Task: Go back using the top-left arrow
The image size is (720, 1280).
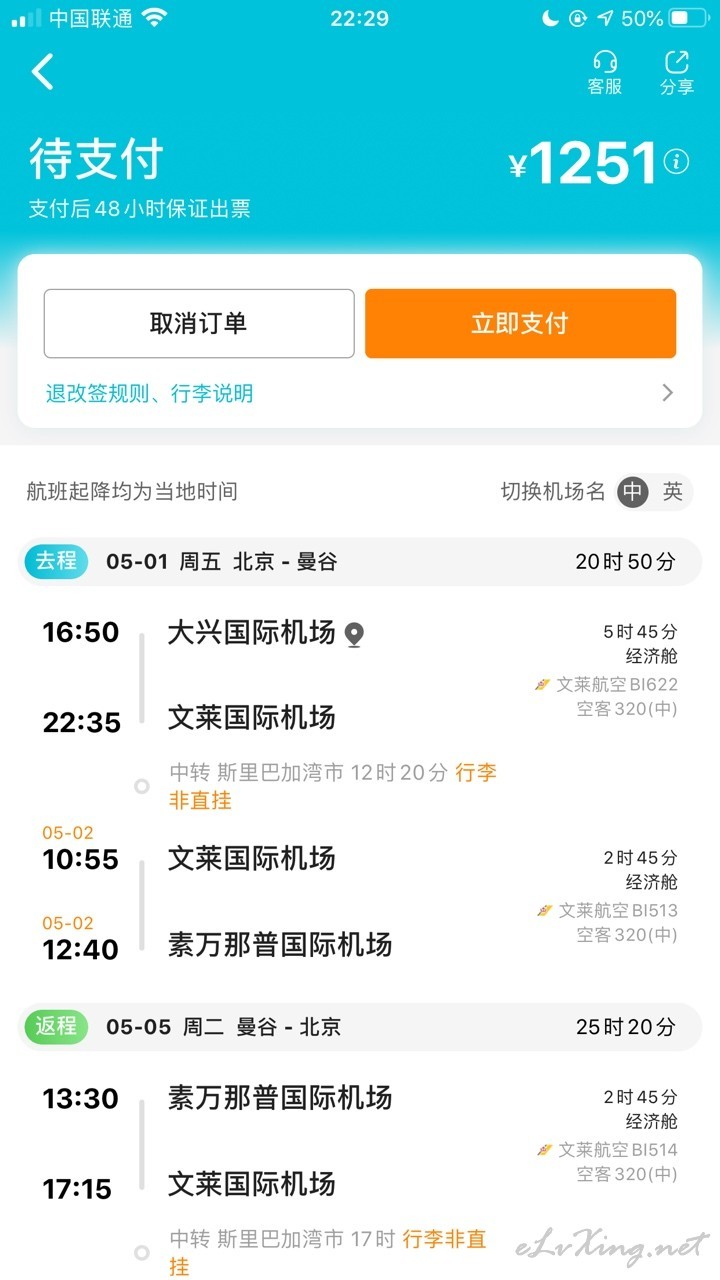Action: tap(42, 72)
